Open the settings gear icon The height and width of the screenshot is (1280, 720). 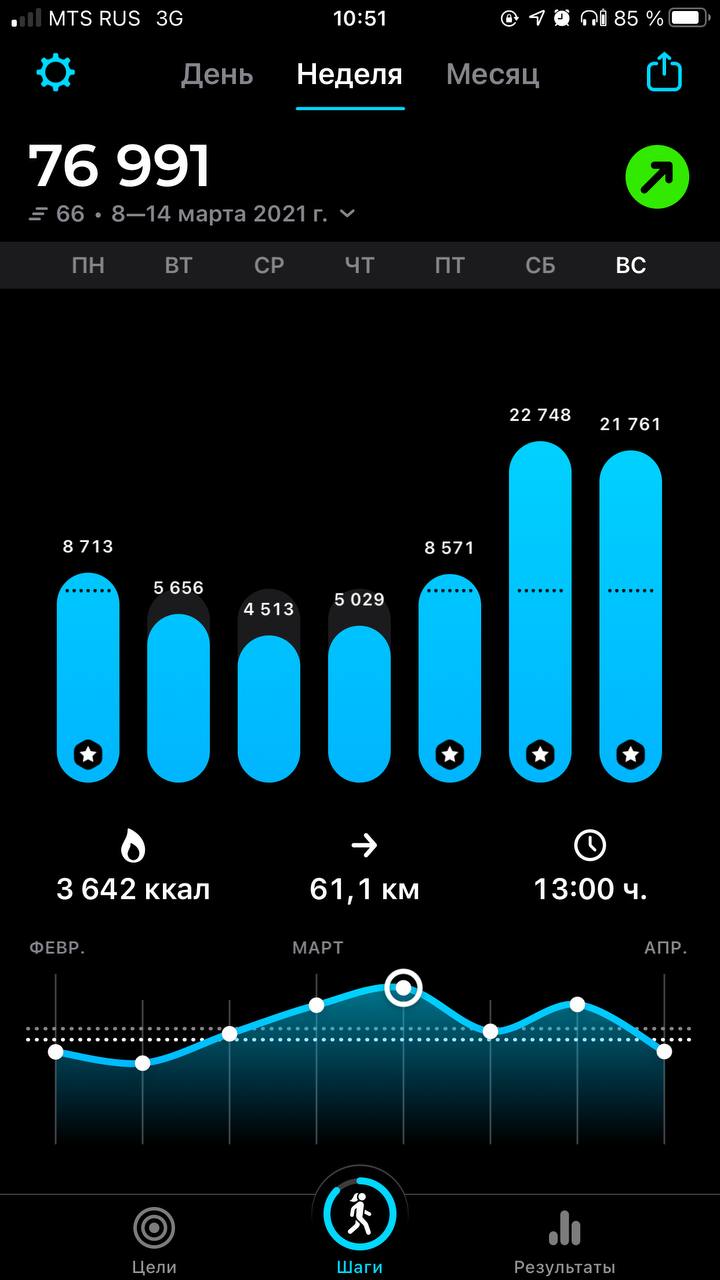pos(56,73)
